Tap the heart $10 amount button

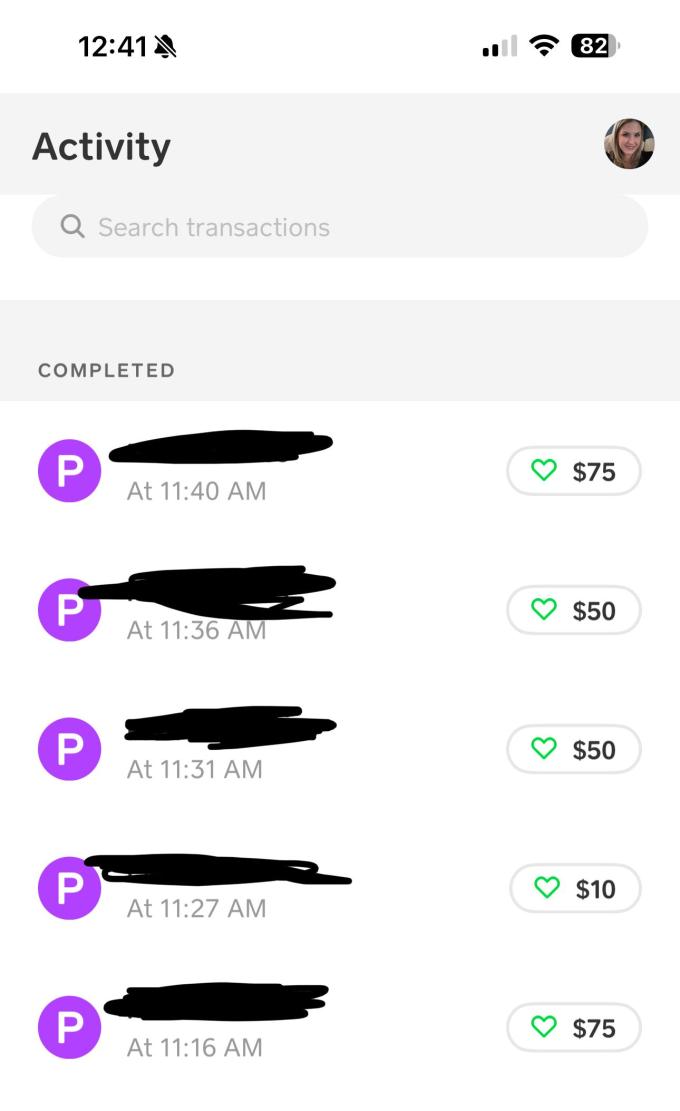point(575,888)
